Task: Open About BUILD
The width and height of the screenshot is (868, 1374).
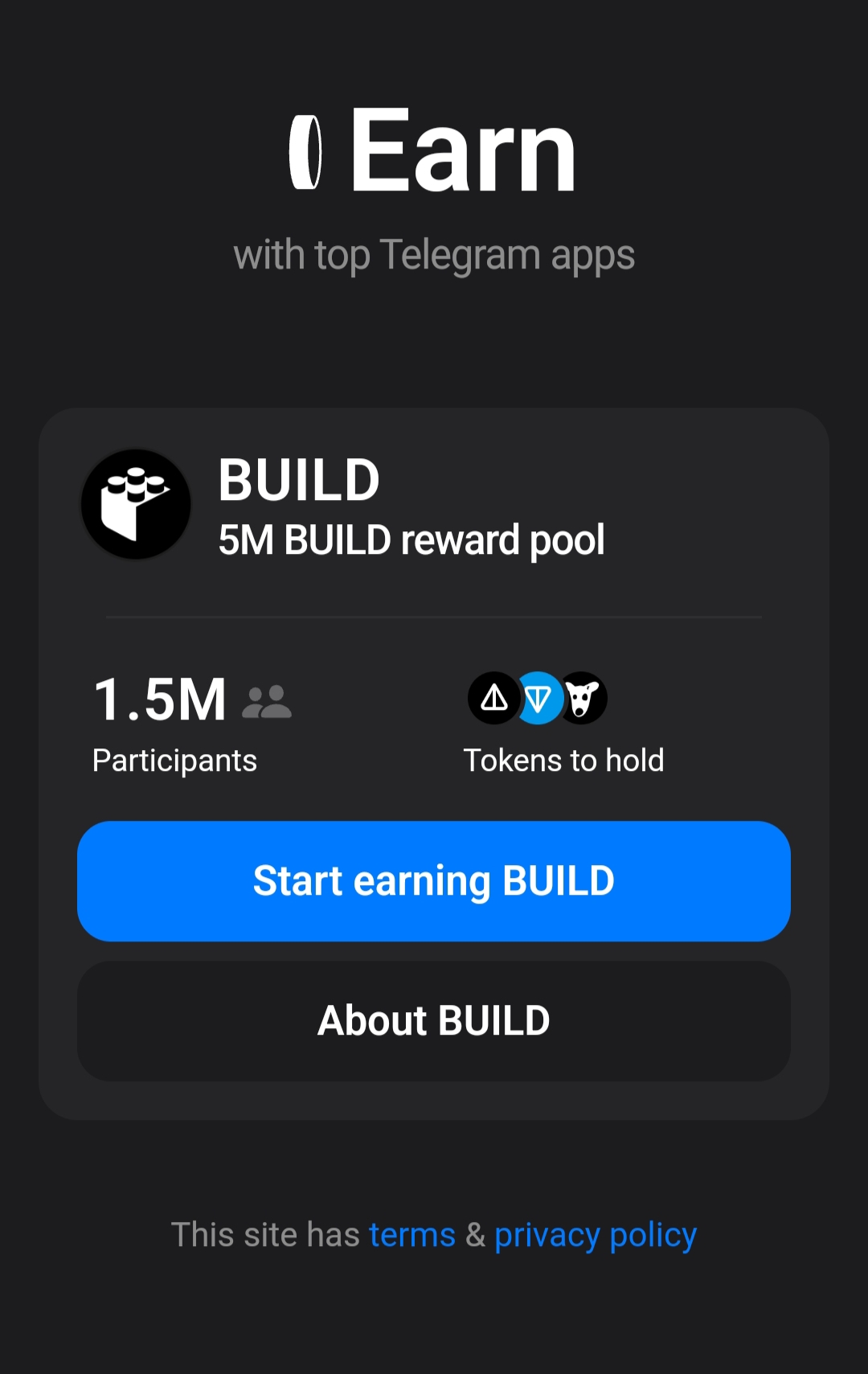Action: click(x=434, y=1021)
